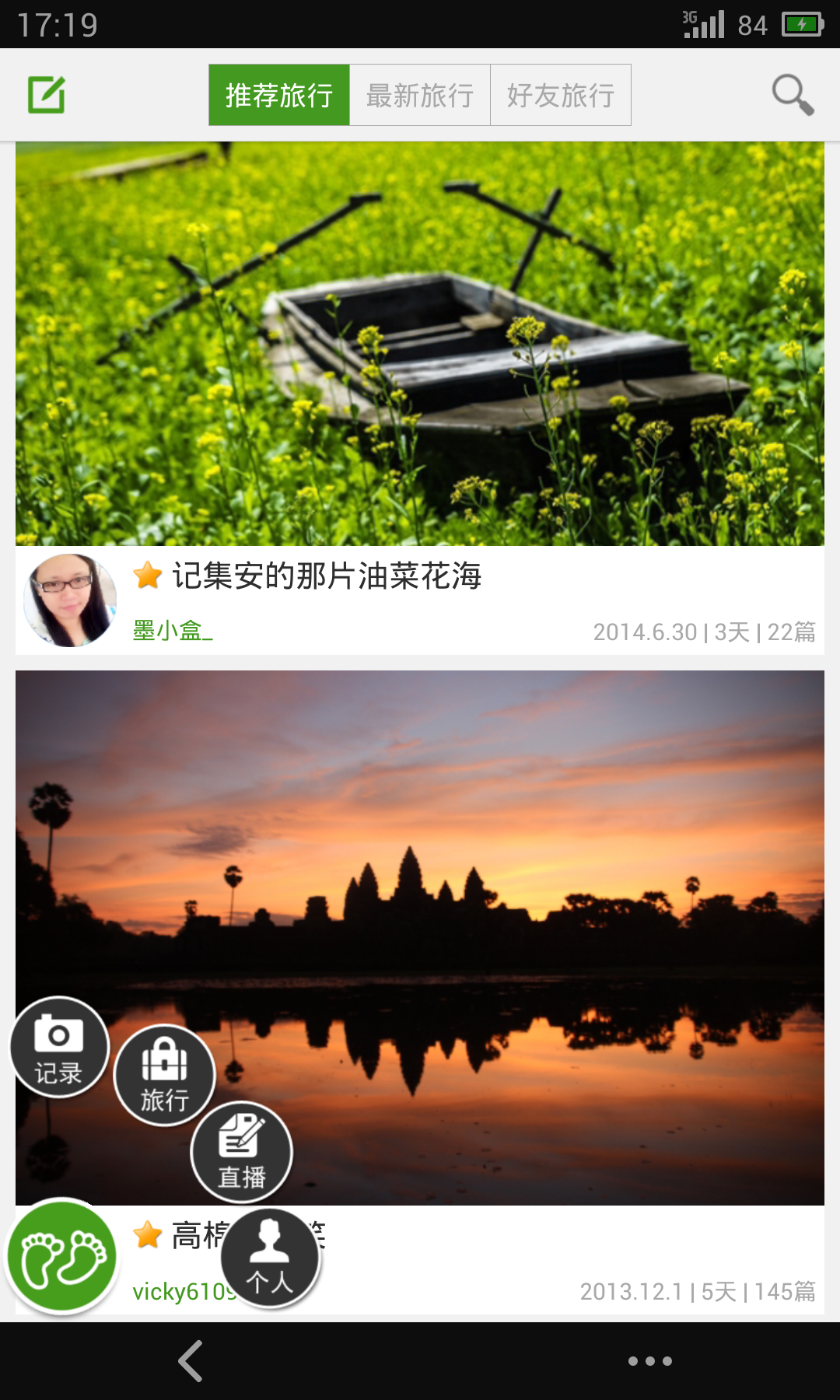Tap the 记录 camera button

click(59, 1047)
